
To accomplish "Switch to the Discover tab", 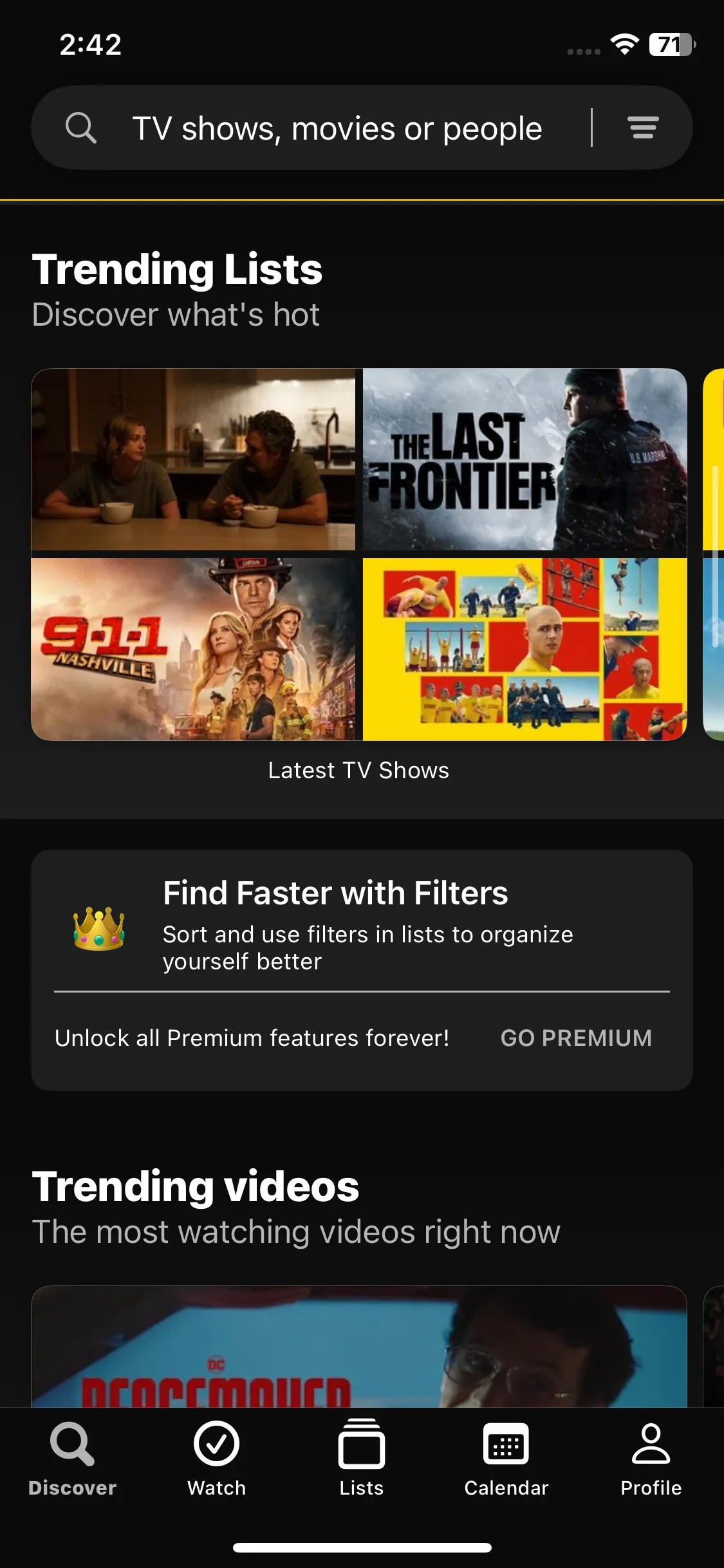I will click(72, 1459).
